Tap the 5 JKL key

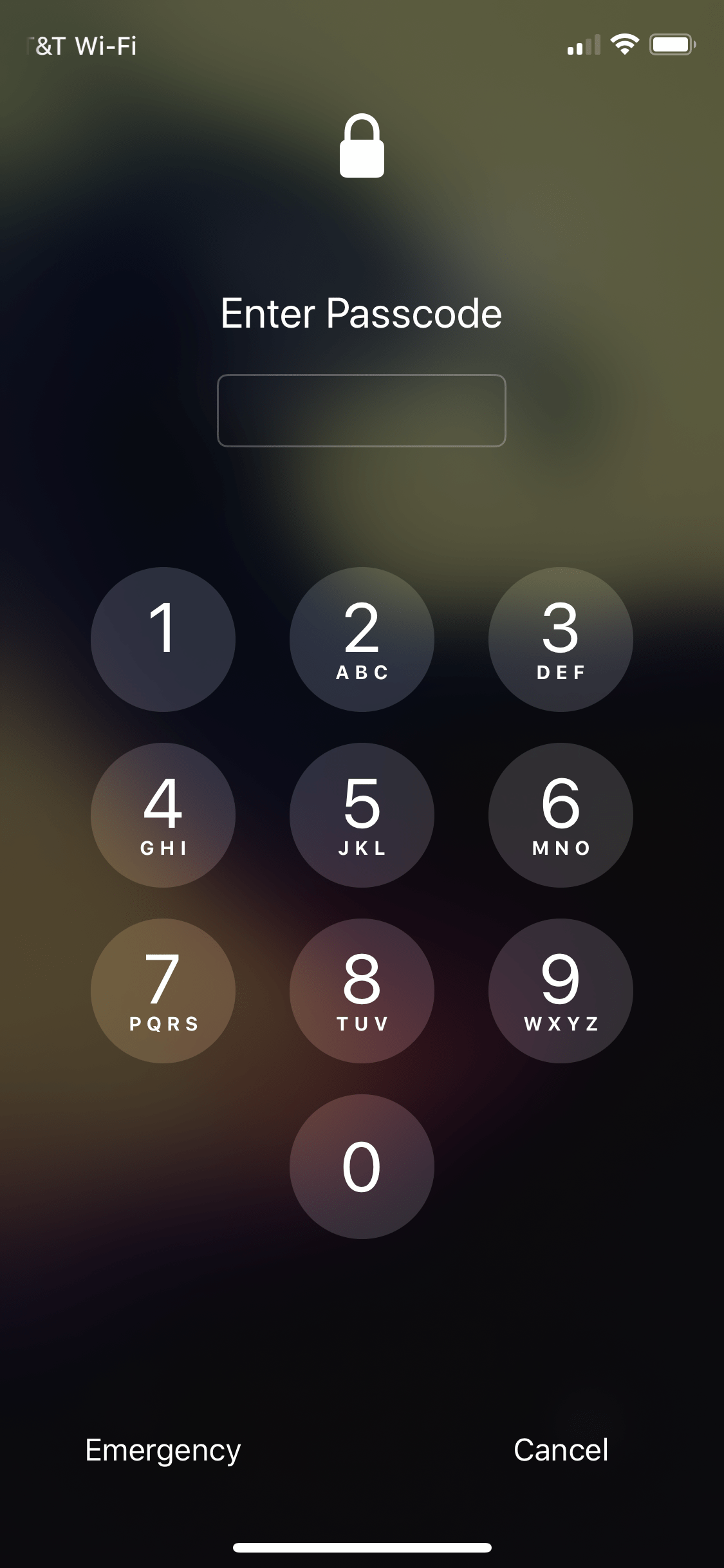coord(362,815)
